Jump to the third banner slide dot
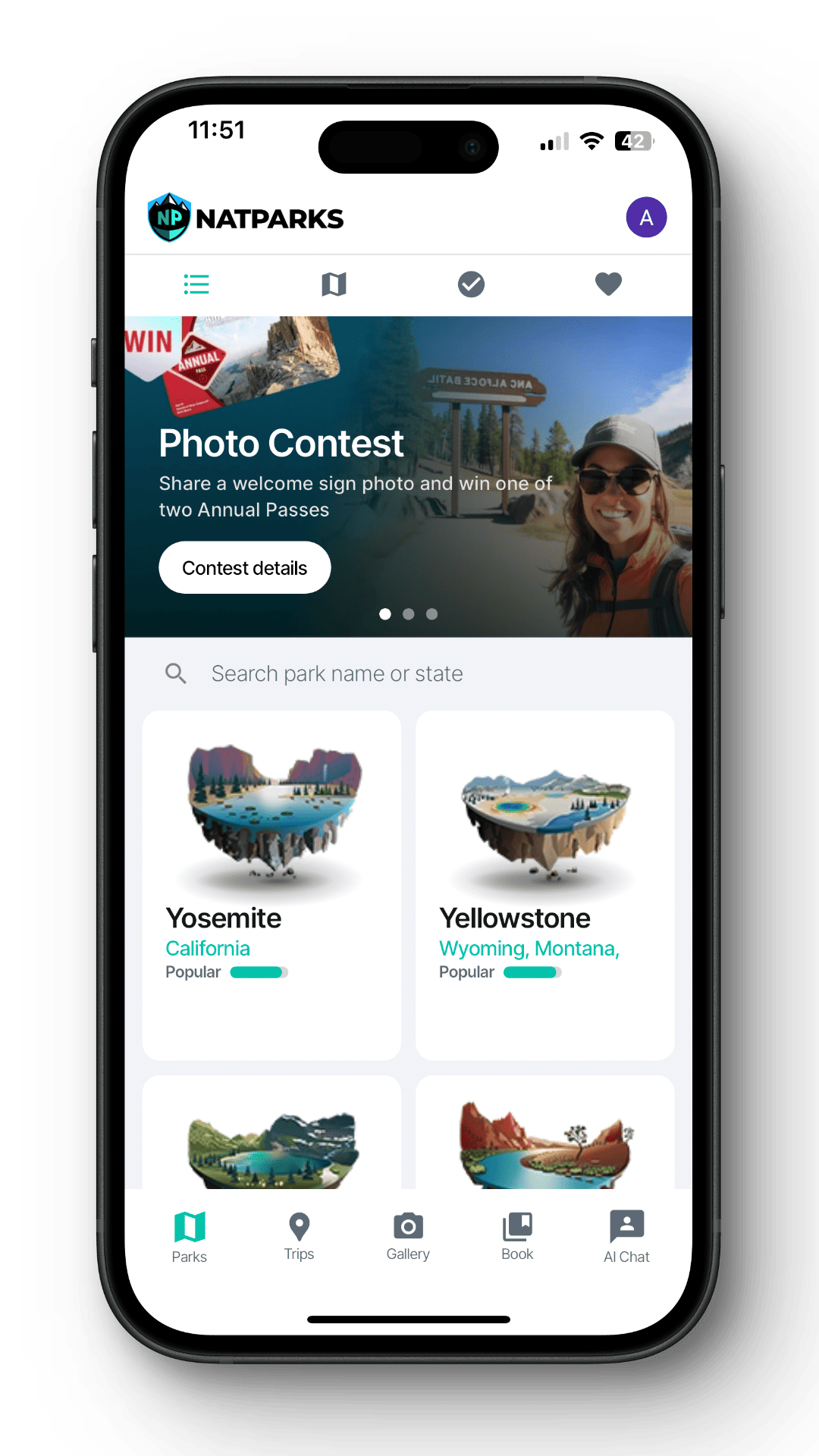 tap(432, 614)
